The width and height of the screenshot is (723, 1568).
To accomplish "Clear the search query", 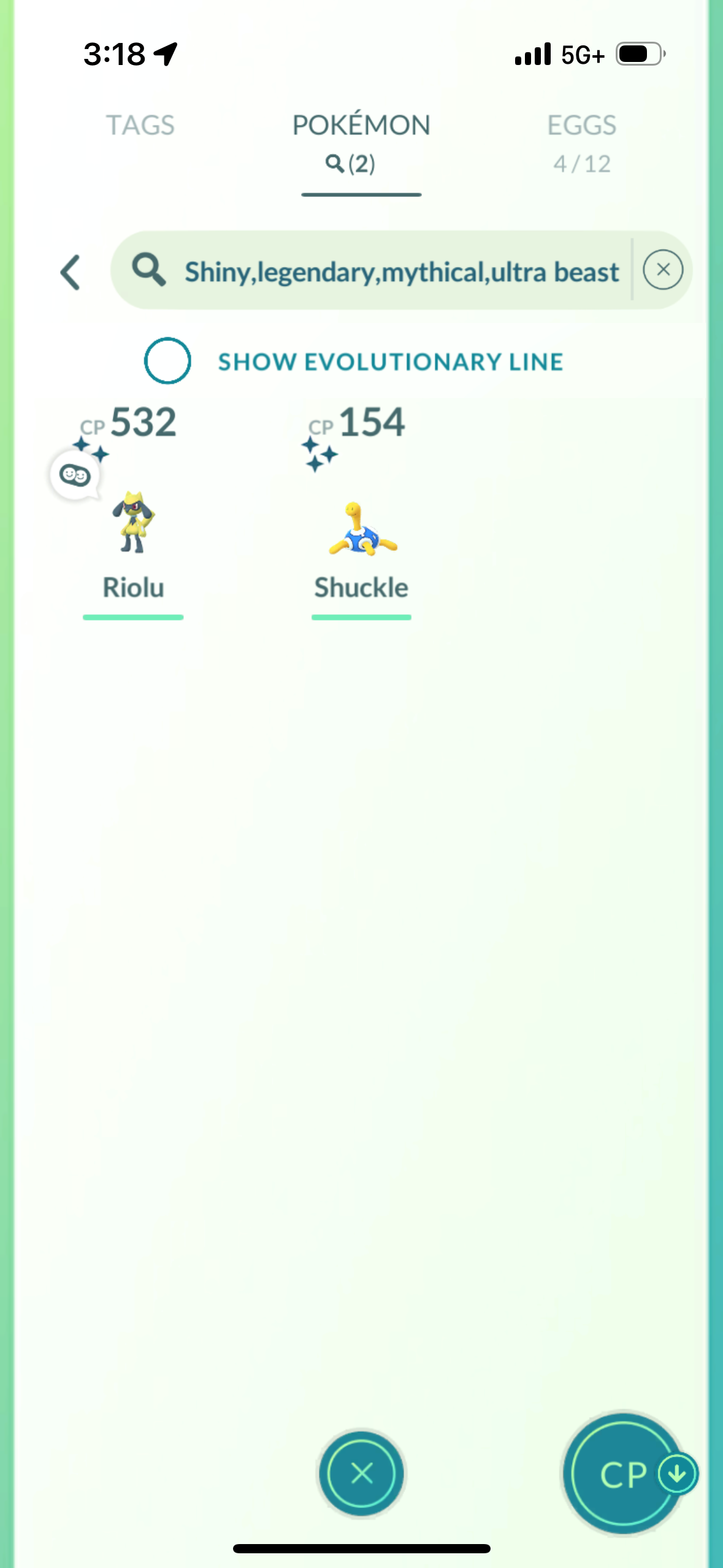I will pos(663,271).
